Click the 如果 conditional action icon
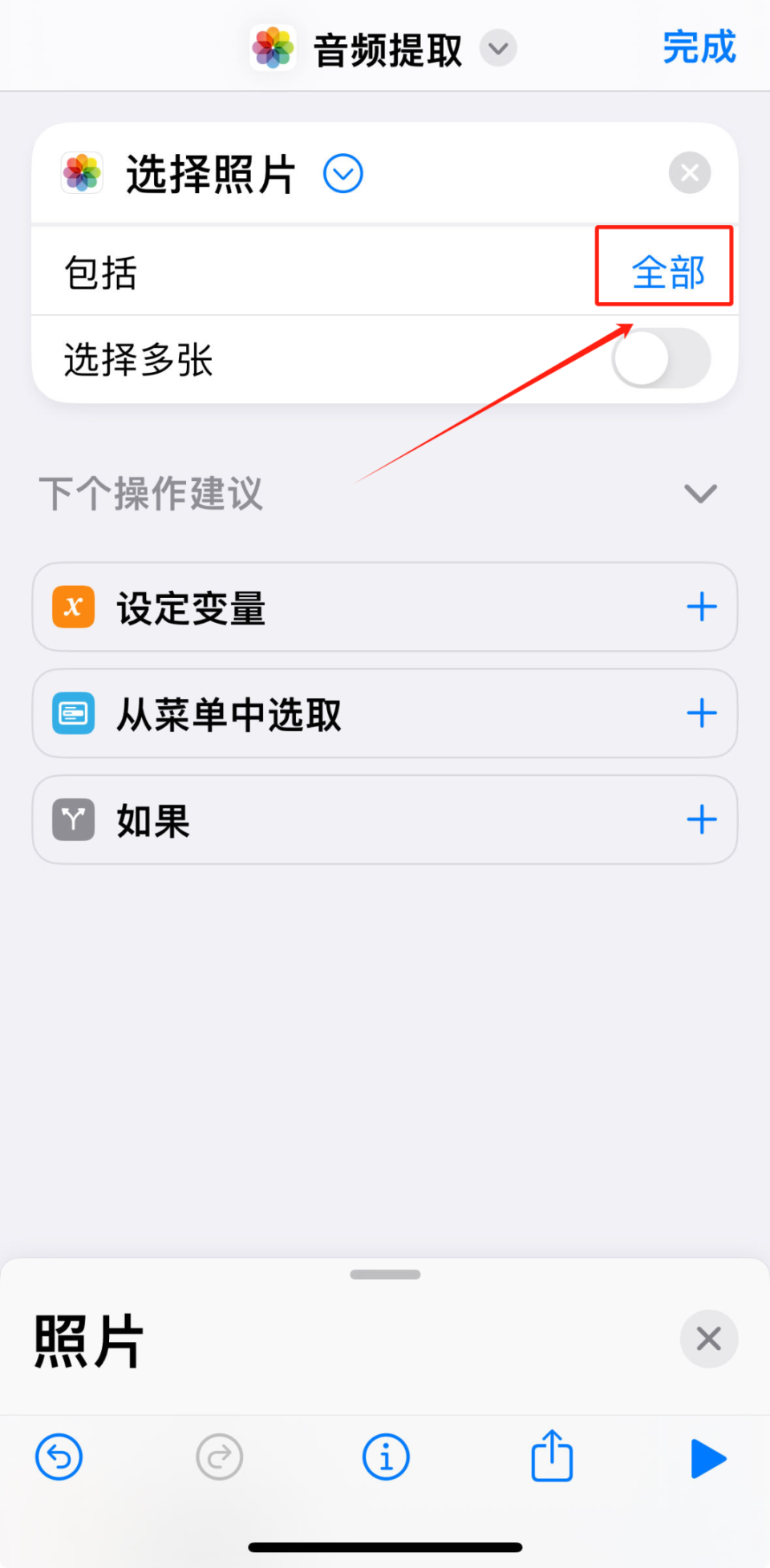Screen dimensions: 770x1568 [72, 819]
